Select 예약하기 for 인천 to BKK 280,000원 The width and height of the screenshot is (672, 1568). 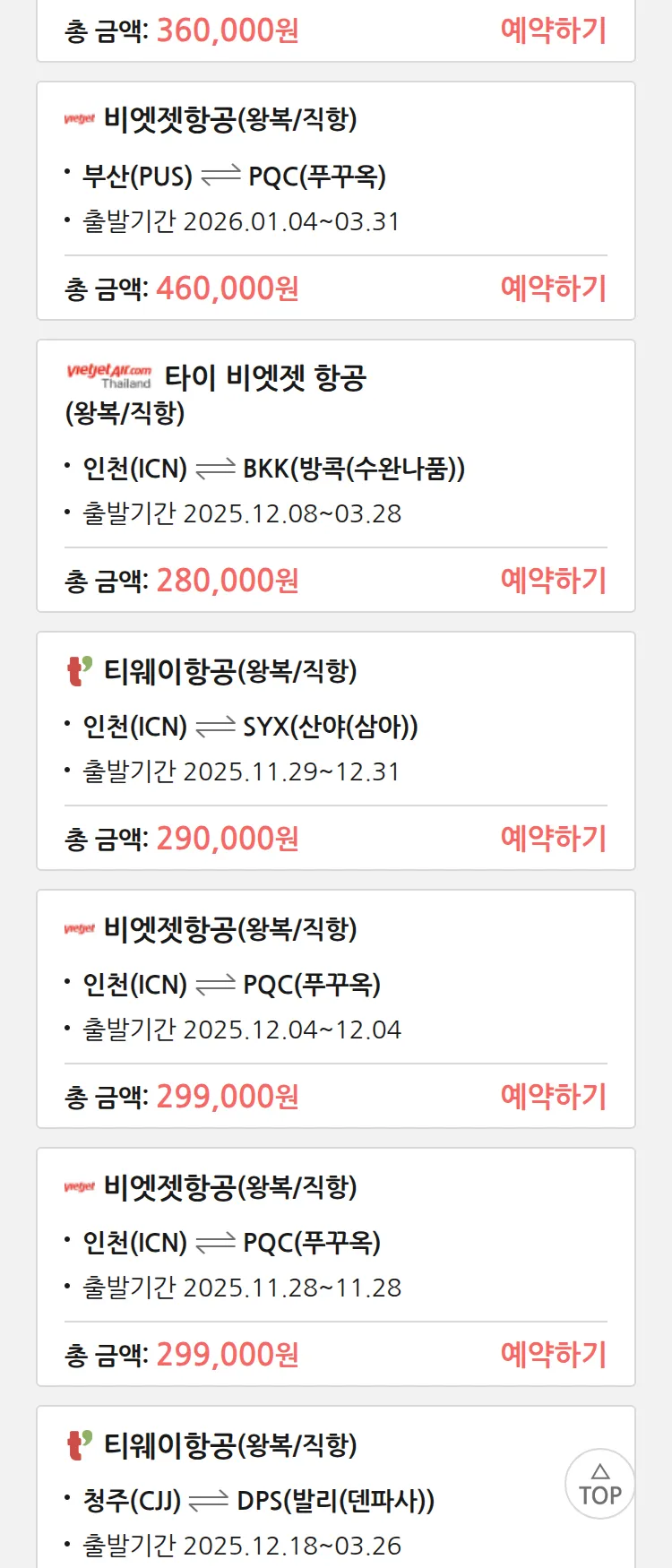coord(553,581)
